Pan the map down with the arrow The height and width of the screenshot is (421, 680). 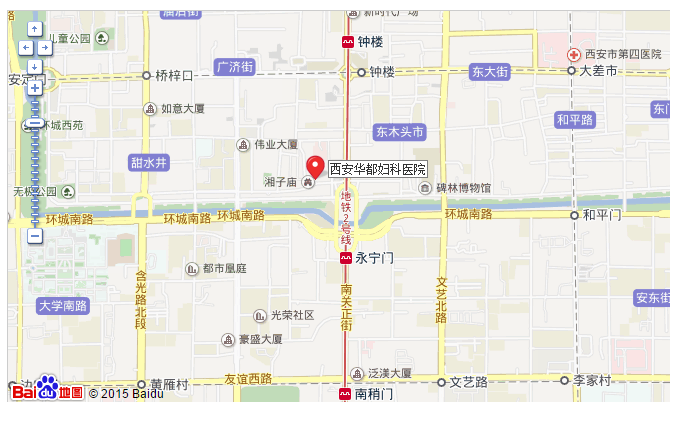pos(35,65)
